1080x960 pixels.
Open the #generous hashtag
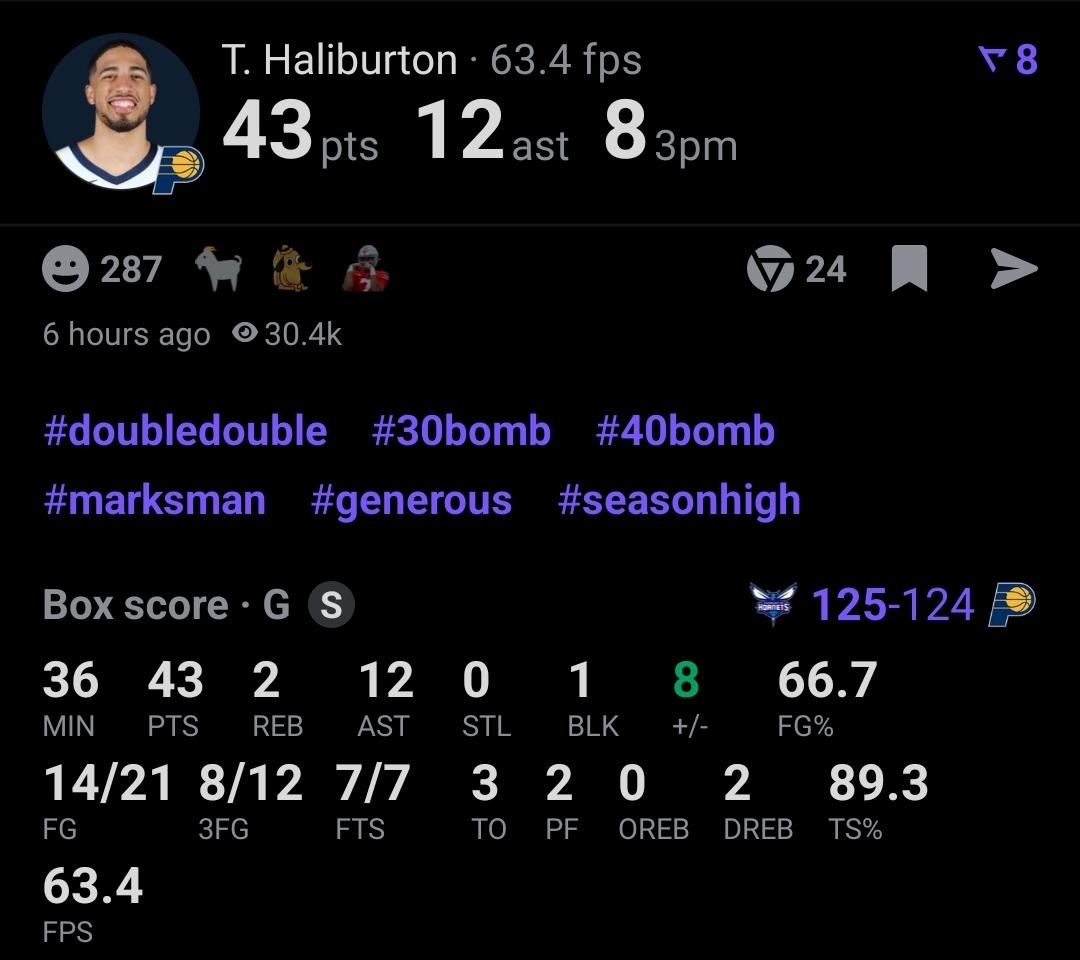click(411, 499)
